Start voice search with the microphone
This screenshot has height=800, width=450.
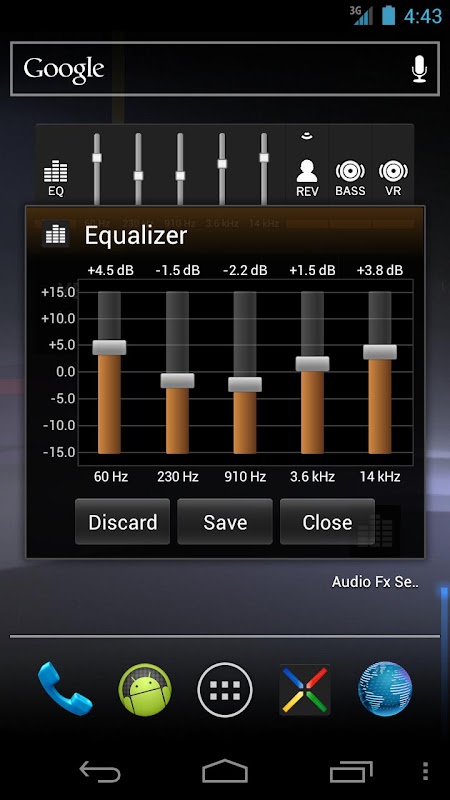tap(419, 69)
